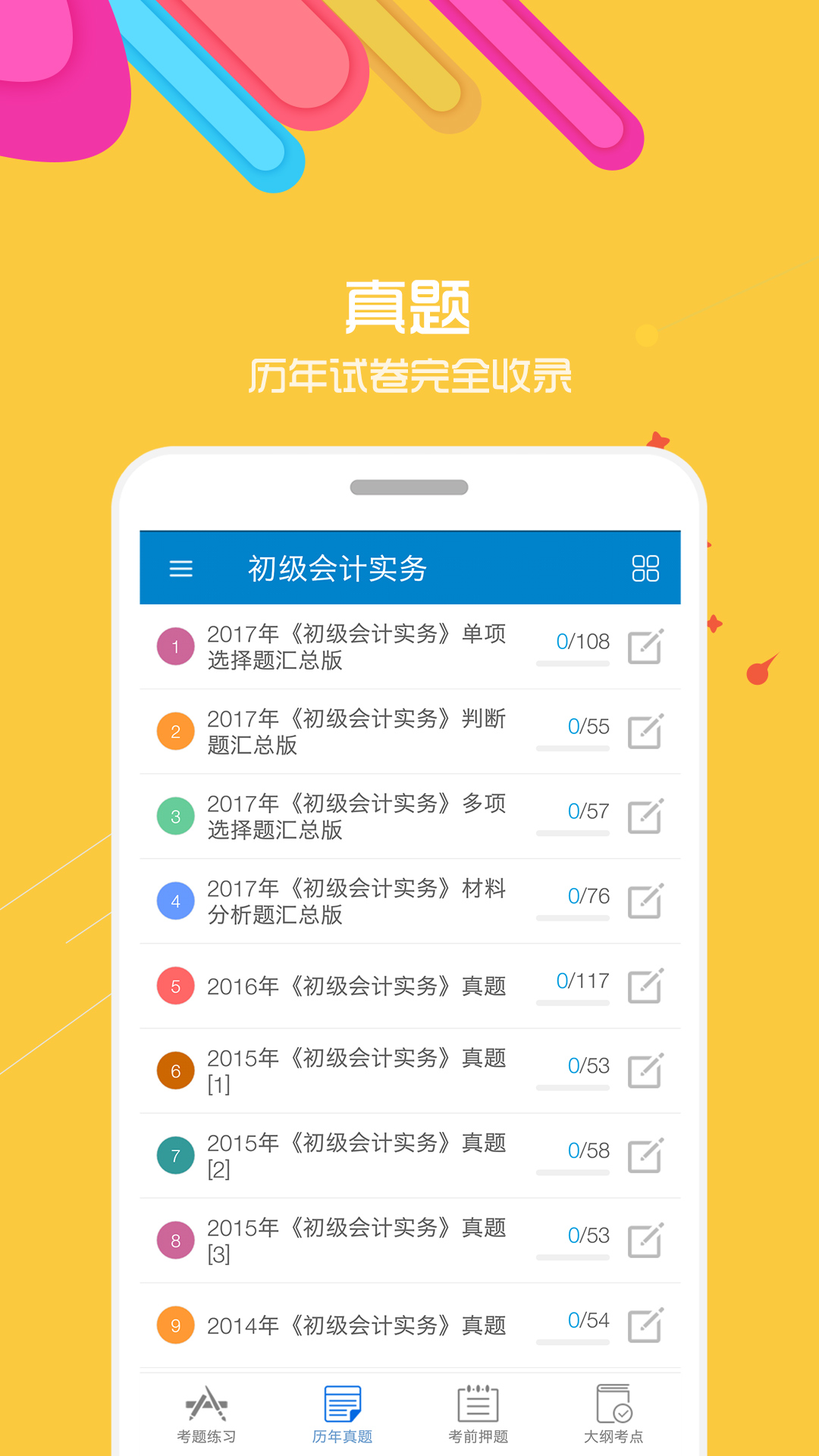Select the 考题练习 practice icon
Viewport: 819px width, 1456px height.
click(206, 1410)
